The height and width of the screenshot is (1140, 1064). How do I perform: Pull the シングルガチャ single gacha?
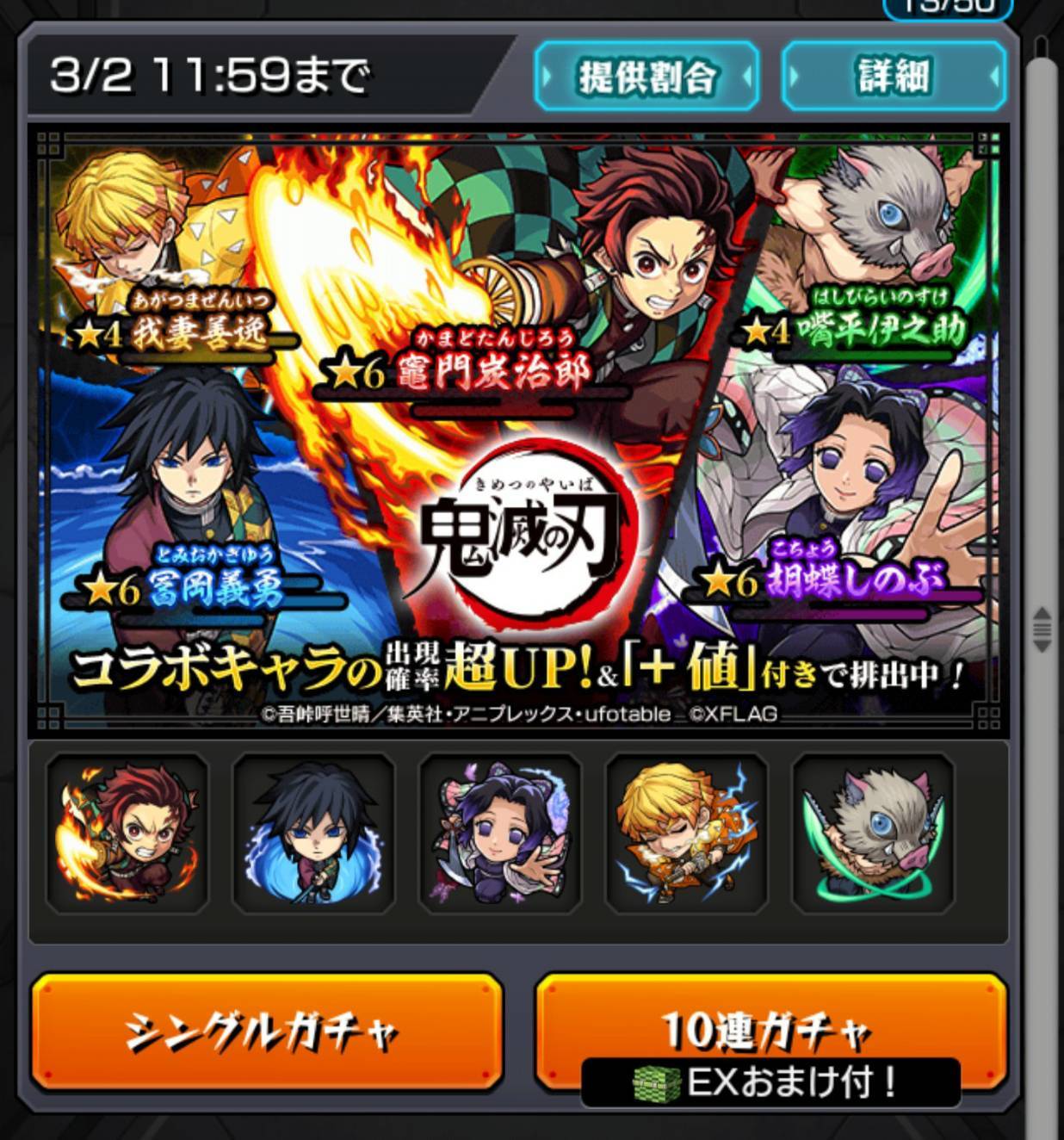click(267, 1032)
